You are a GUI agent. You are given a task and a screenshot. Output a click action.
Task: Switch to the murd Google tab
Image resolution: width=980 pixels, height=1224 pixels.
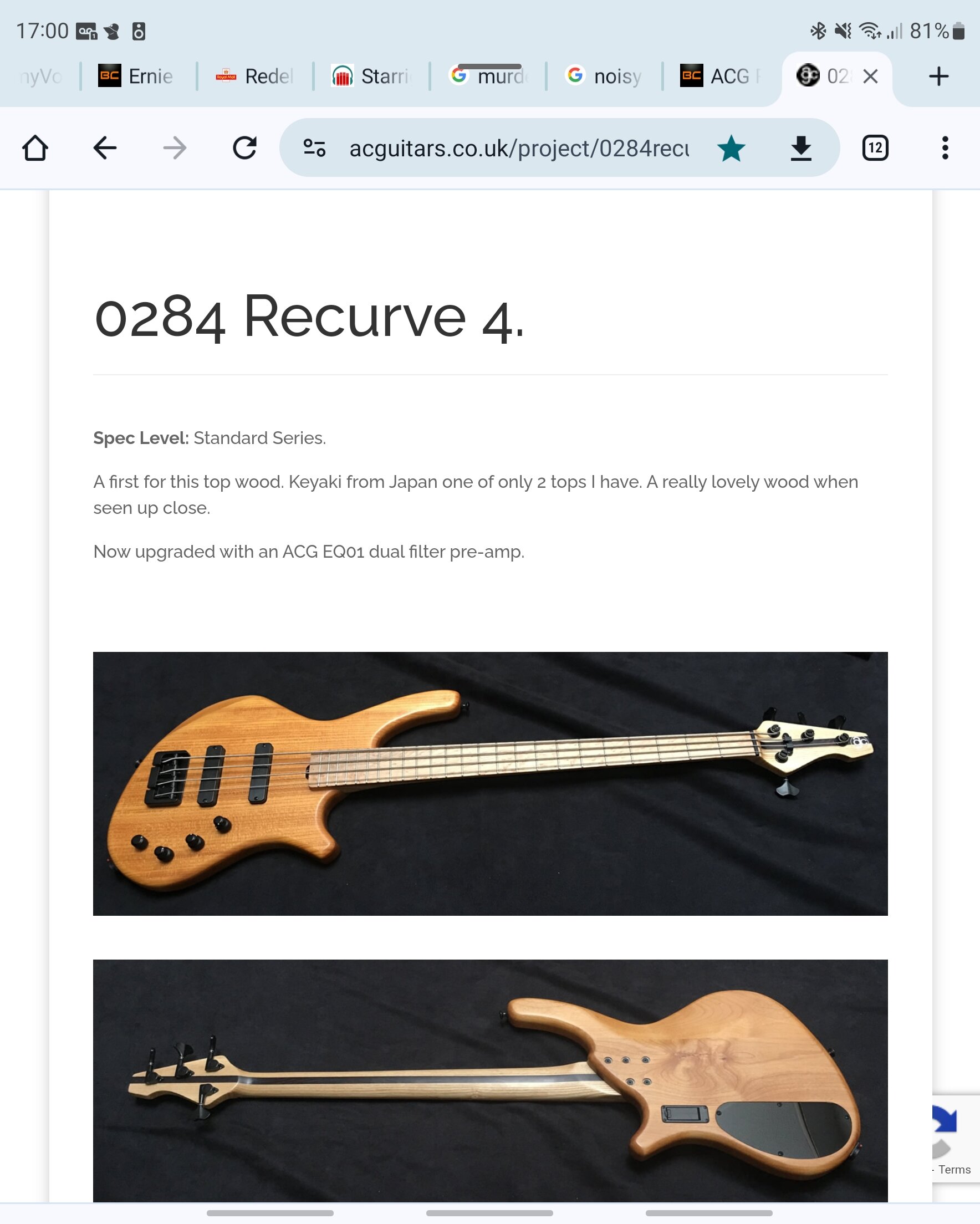(x=489, y=76)
